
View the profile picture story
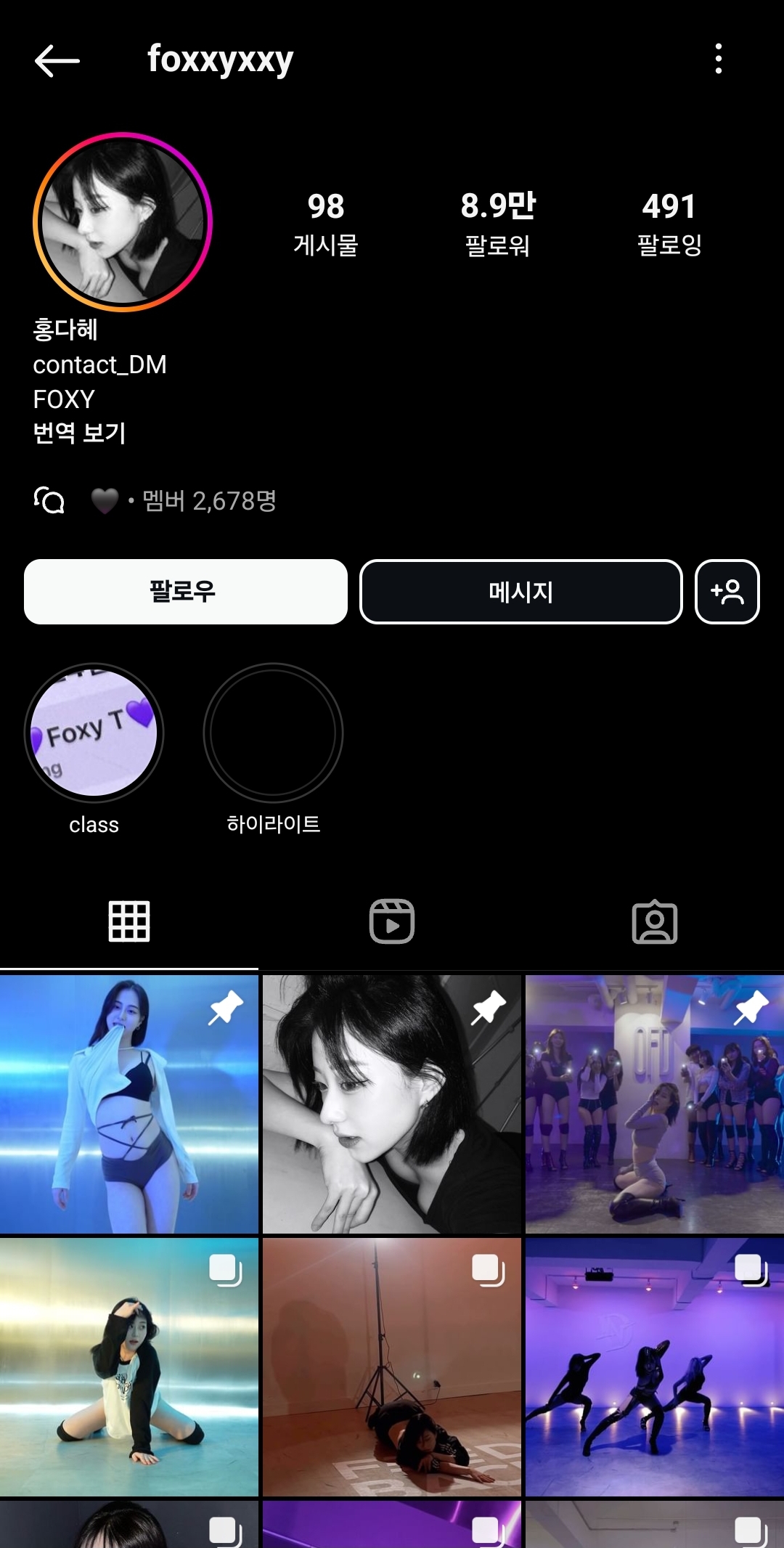click(x=123, y=222)
